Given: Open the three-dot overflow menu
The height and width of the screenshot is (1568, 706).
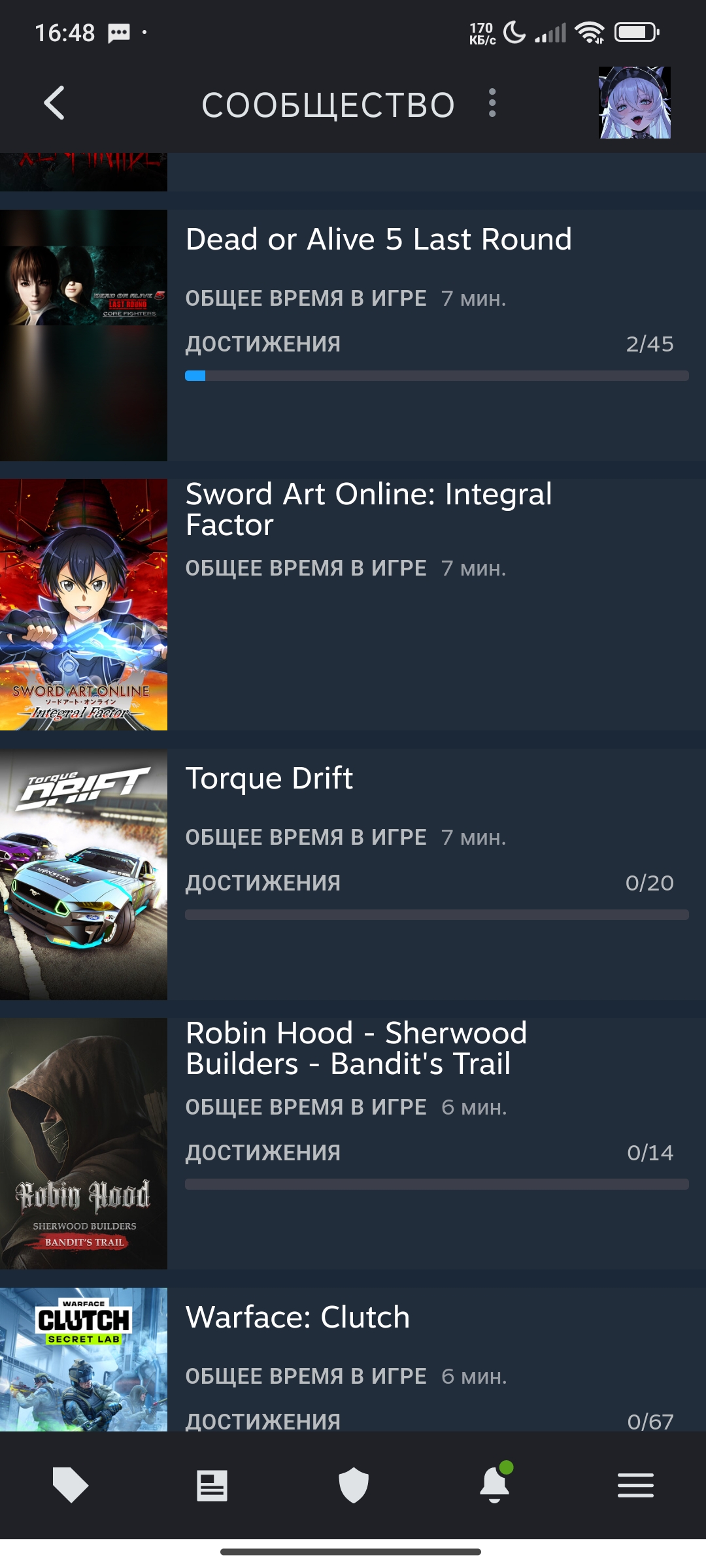Looking at the screenshot, I should [x=492, y=103].
